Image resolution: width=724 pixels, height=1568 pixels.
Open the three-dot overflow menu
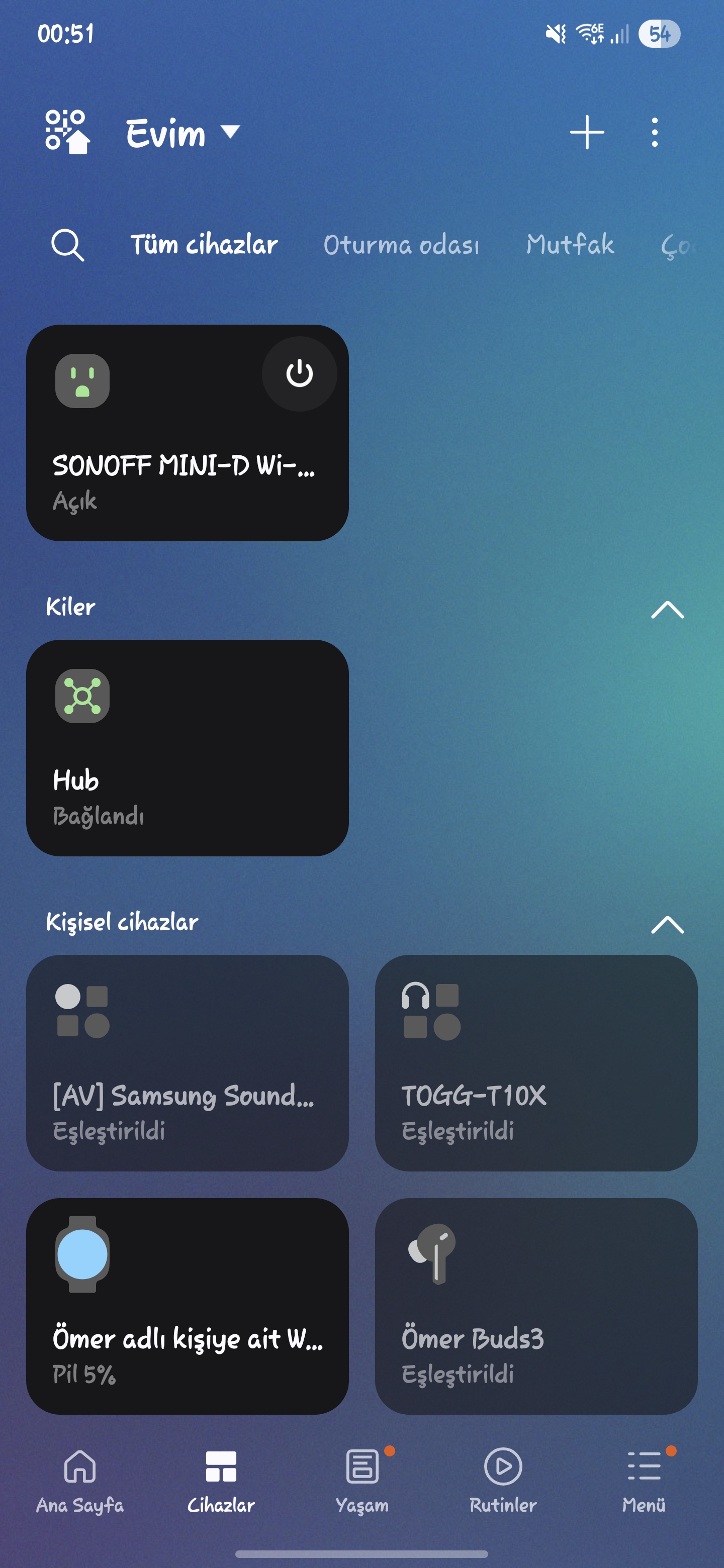tap(654, 132)
